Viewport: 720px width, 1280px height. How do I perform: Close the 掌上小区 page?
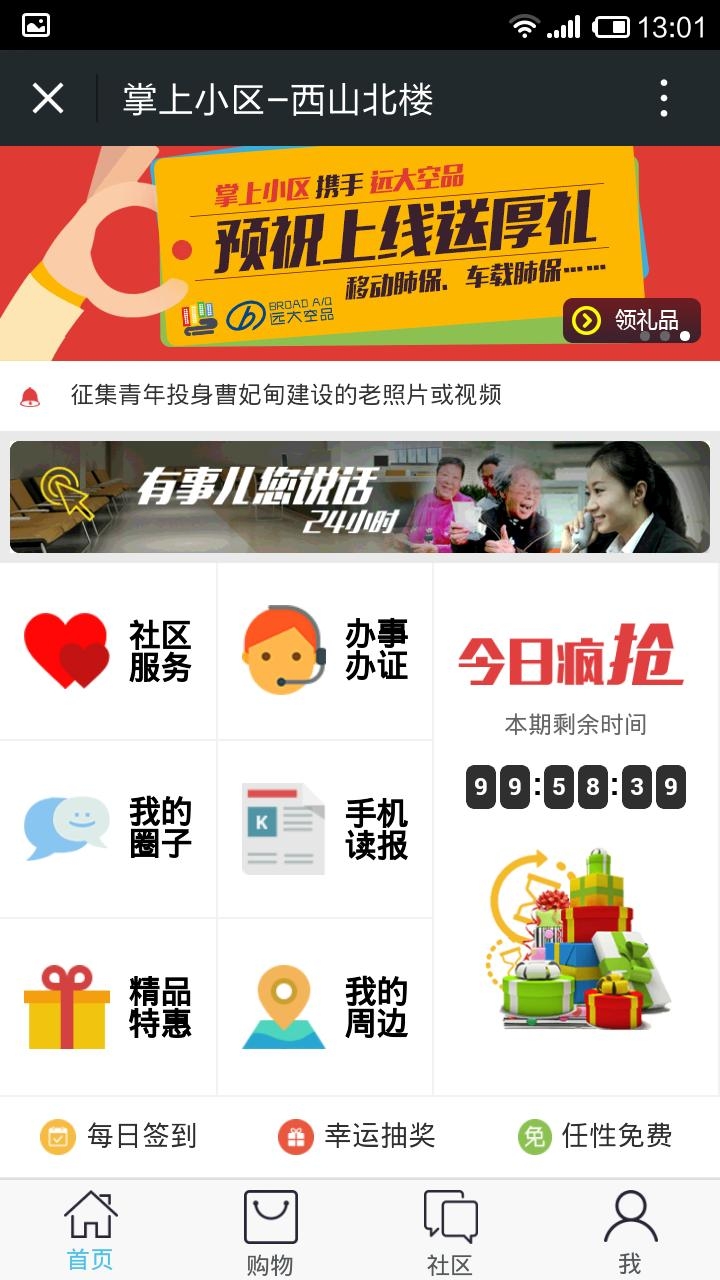(48, 99)
